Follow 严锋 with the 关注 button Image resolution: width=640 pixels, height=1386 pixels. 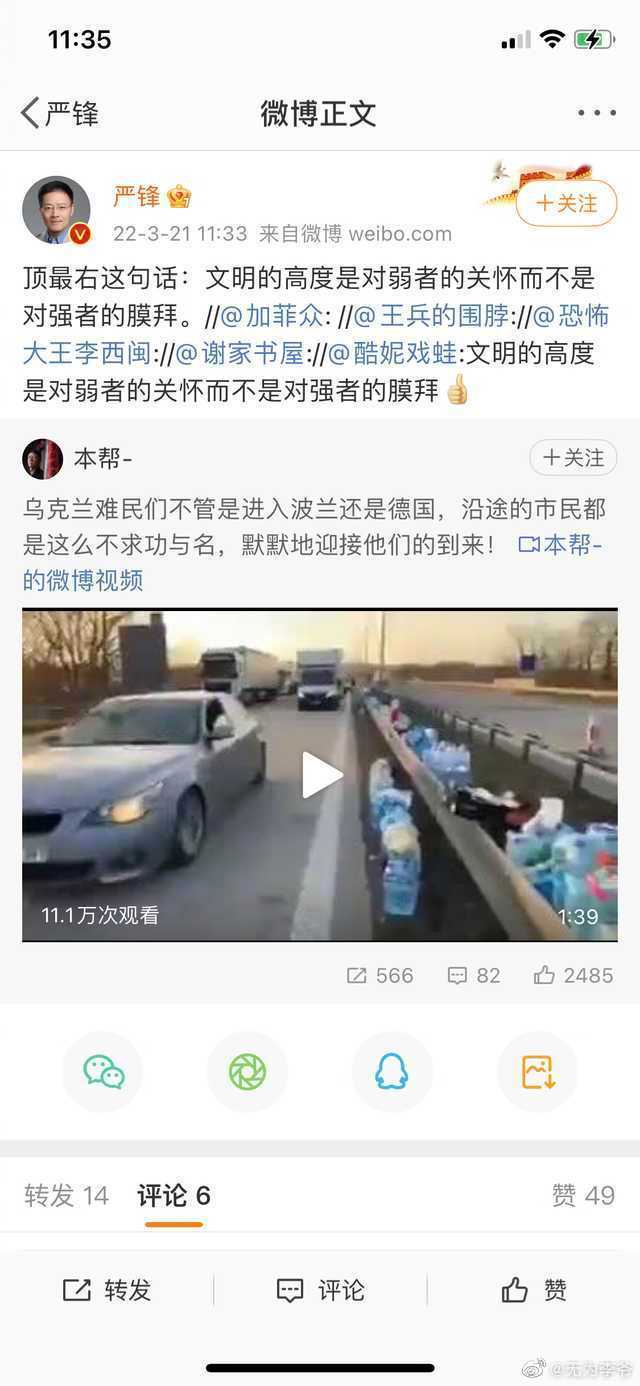coord(566,204)
